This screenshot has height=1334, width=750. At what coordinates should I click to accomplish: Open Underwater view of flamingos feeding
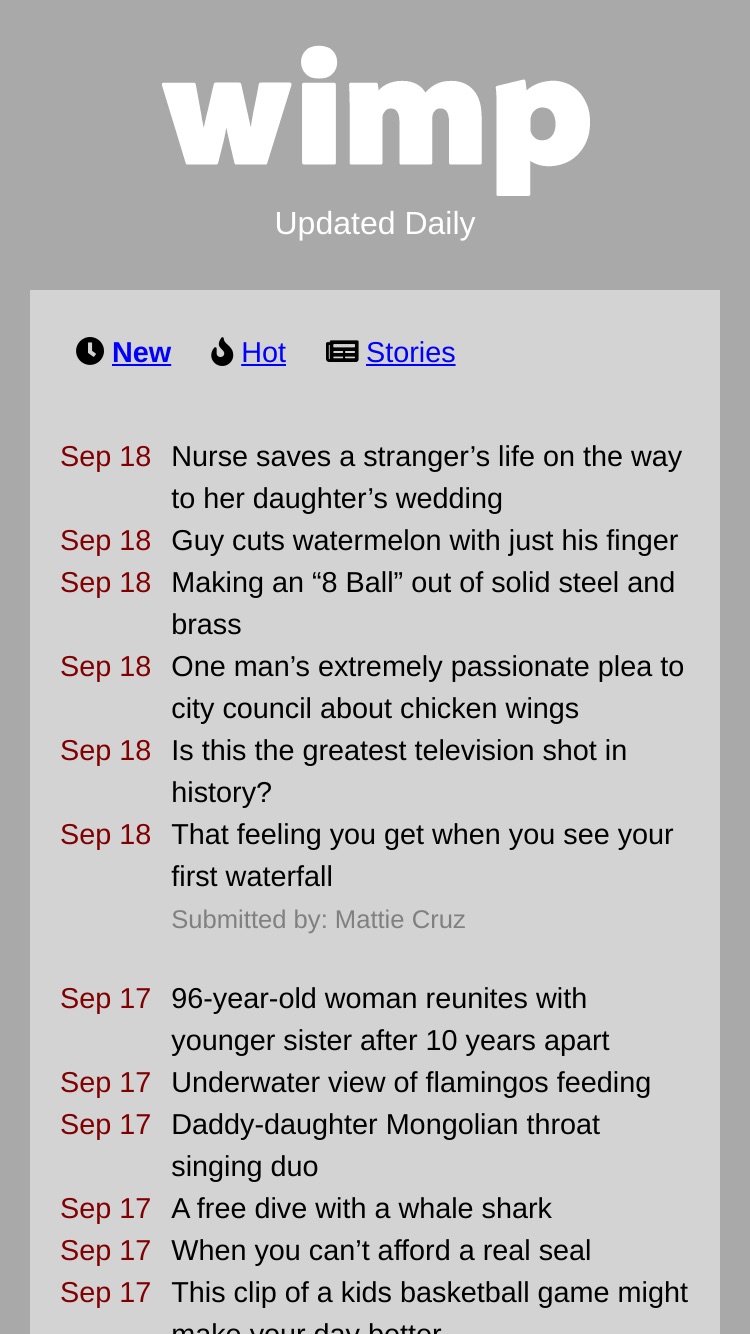click(x=411, y=1082)
